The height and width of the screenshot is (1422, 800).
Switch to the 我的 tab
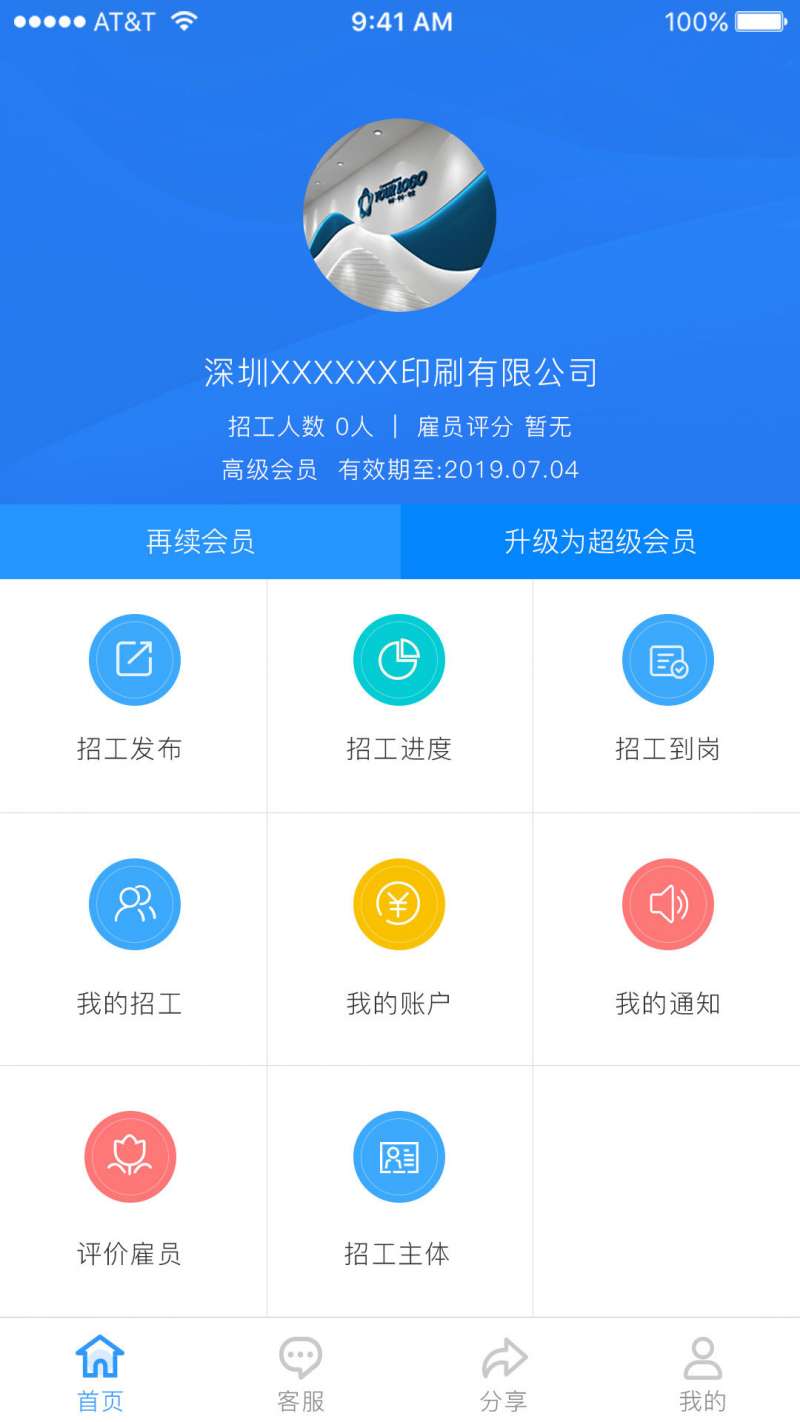702,1374
